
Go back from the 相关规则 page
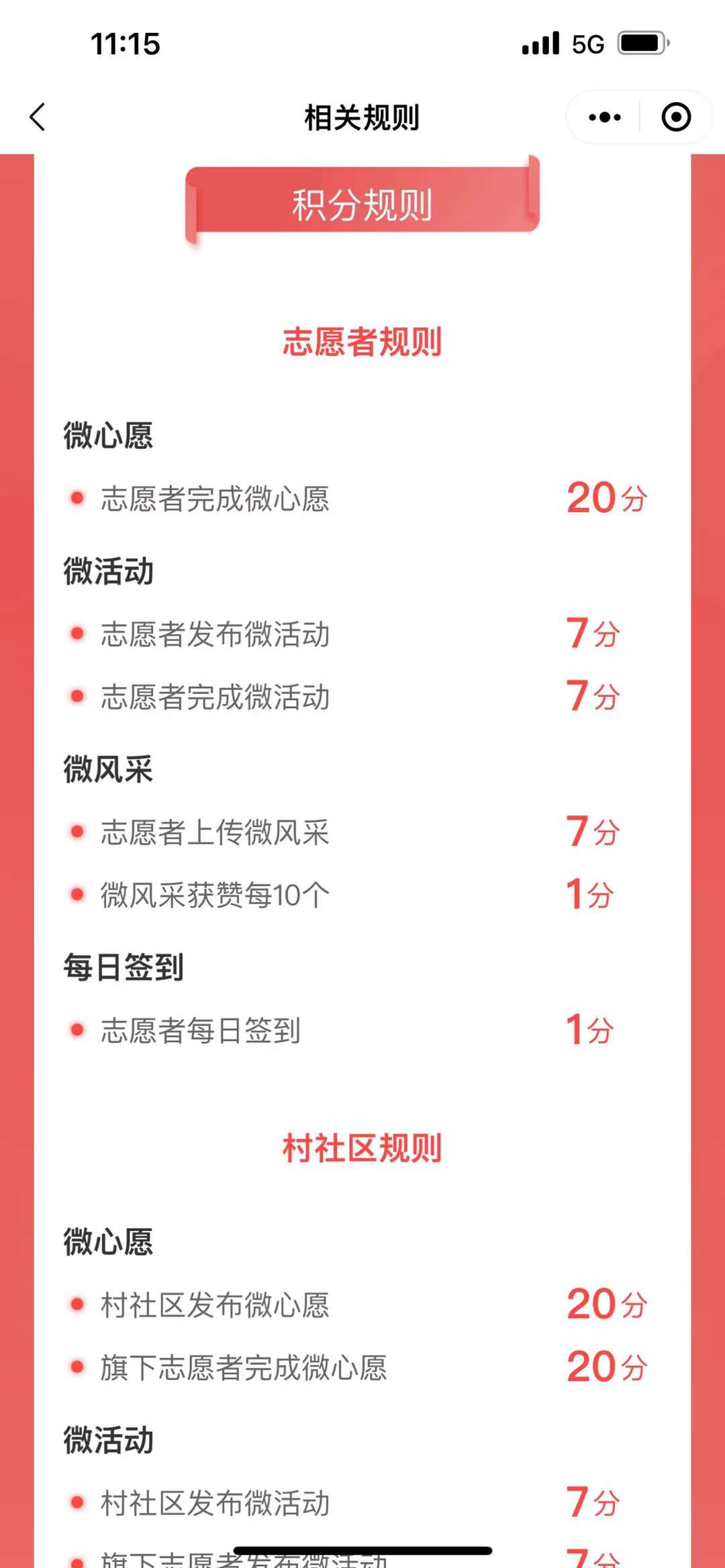pos(38,117)
